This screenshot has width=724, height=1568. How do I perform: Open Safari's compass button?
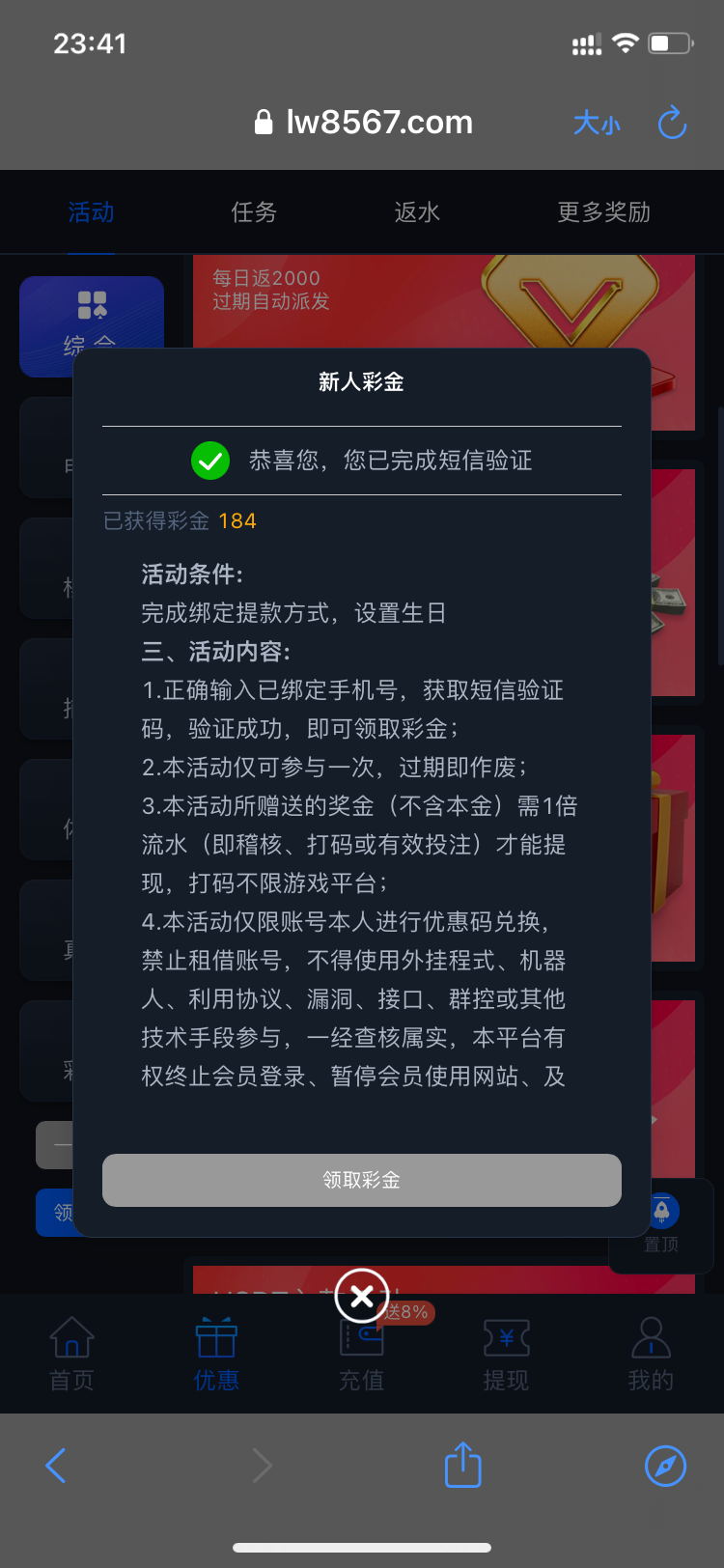pos(665,1466)
